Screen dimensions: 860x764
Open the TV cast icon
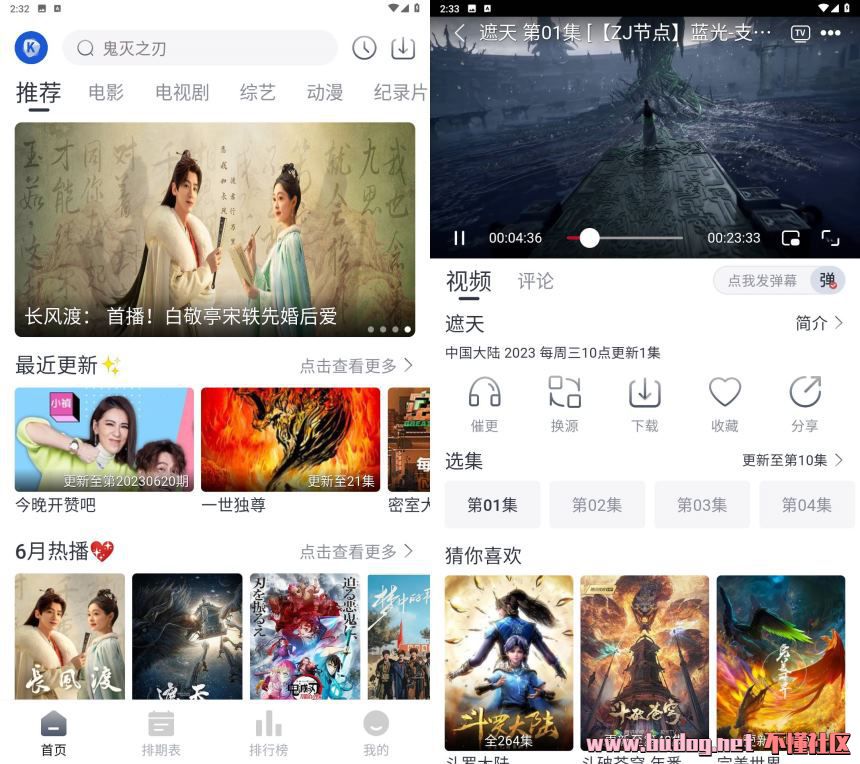800,33
